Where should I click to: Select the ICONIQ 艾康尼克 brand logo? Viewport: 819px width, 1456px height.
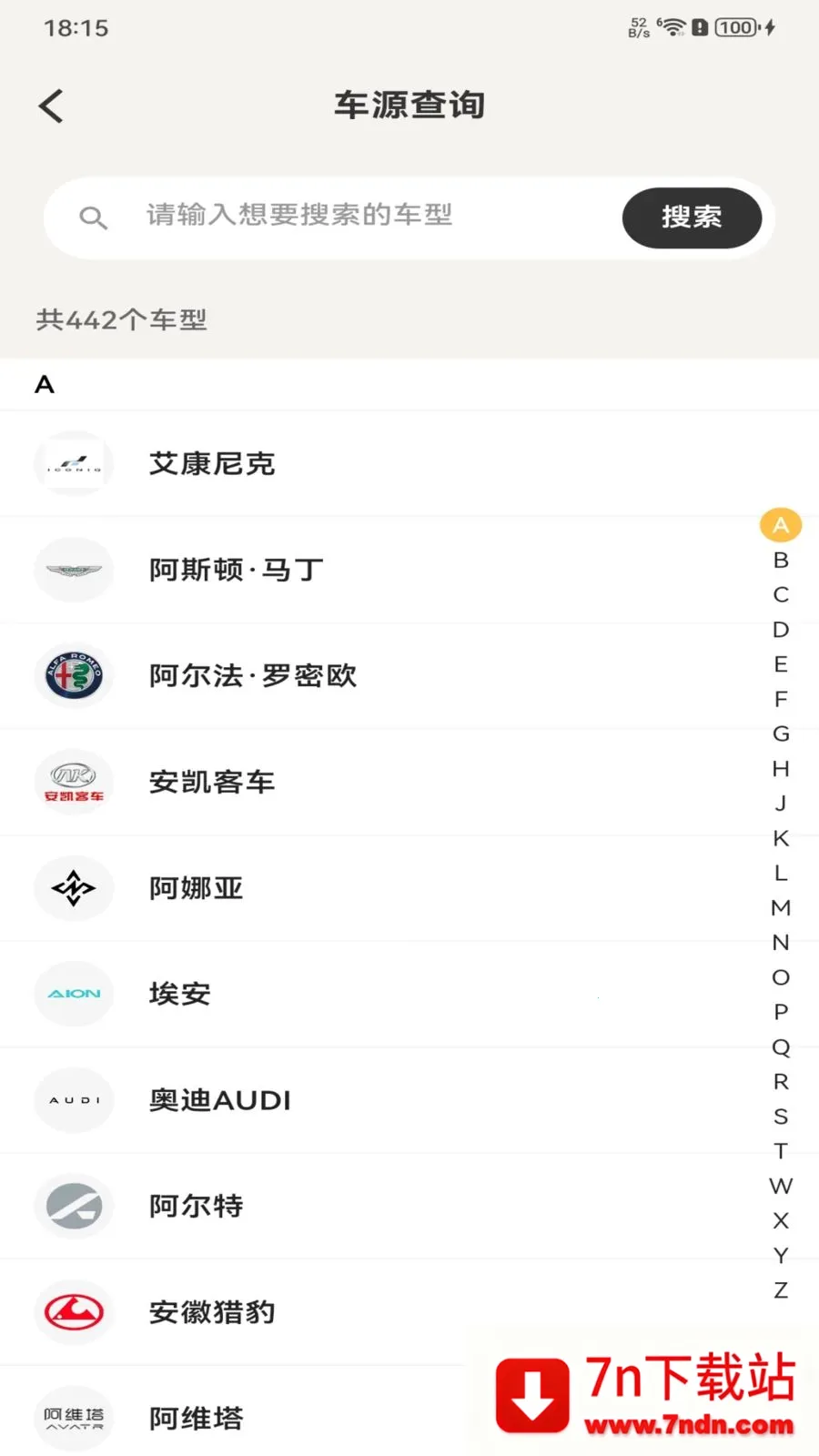point(73,462)
